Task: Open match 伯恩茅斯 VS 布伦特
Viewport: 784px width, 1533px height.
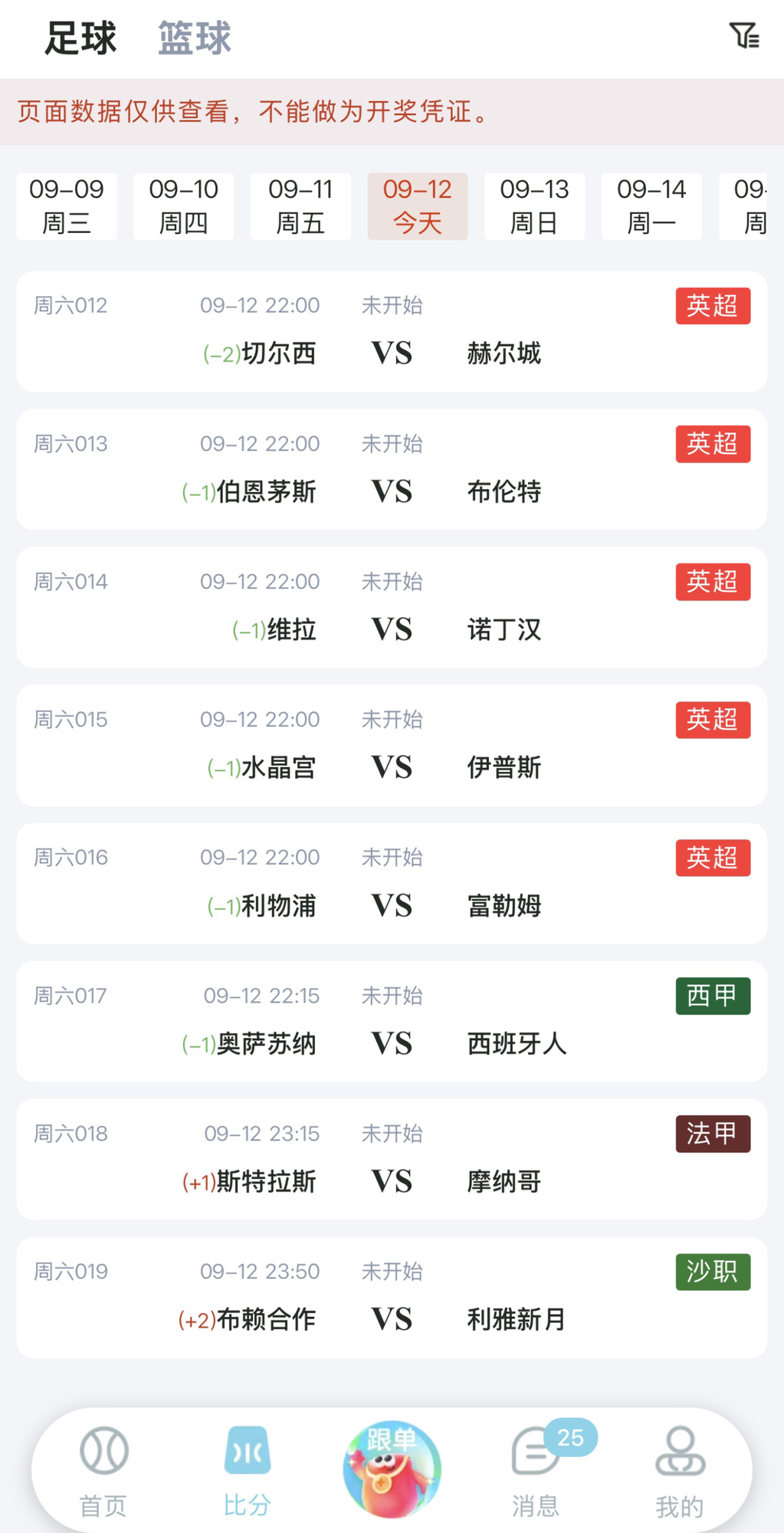Action: tap(392, 469)
